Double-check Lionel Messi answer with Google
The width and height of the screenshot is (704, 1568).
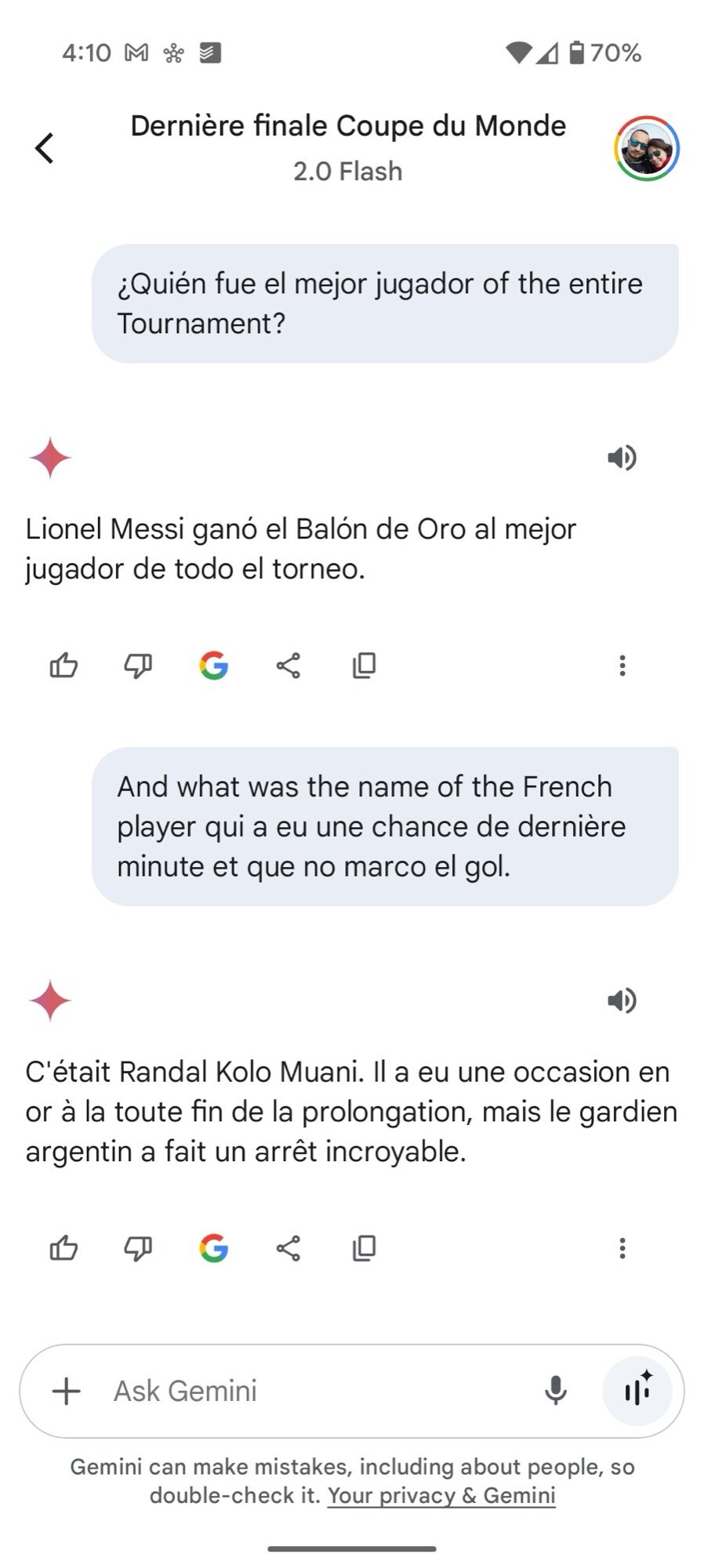(x=213, y=666)
